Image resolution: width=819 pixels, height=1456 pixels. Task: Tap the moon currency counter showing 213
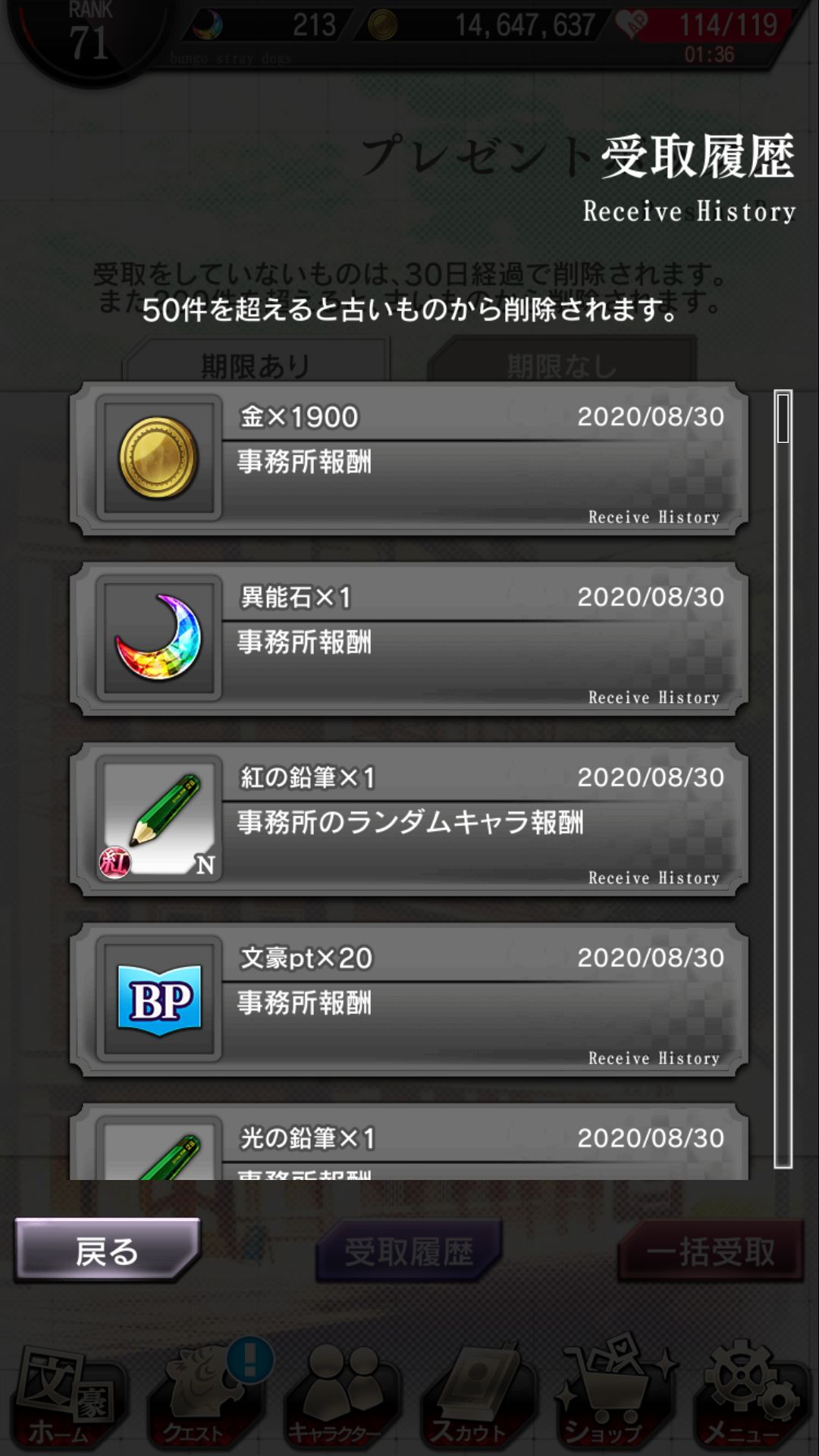(265, 23)
